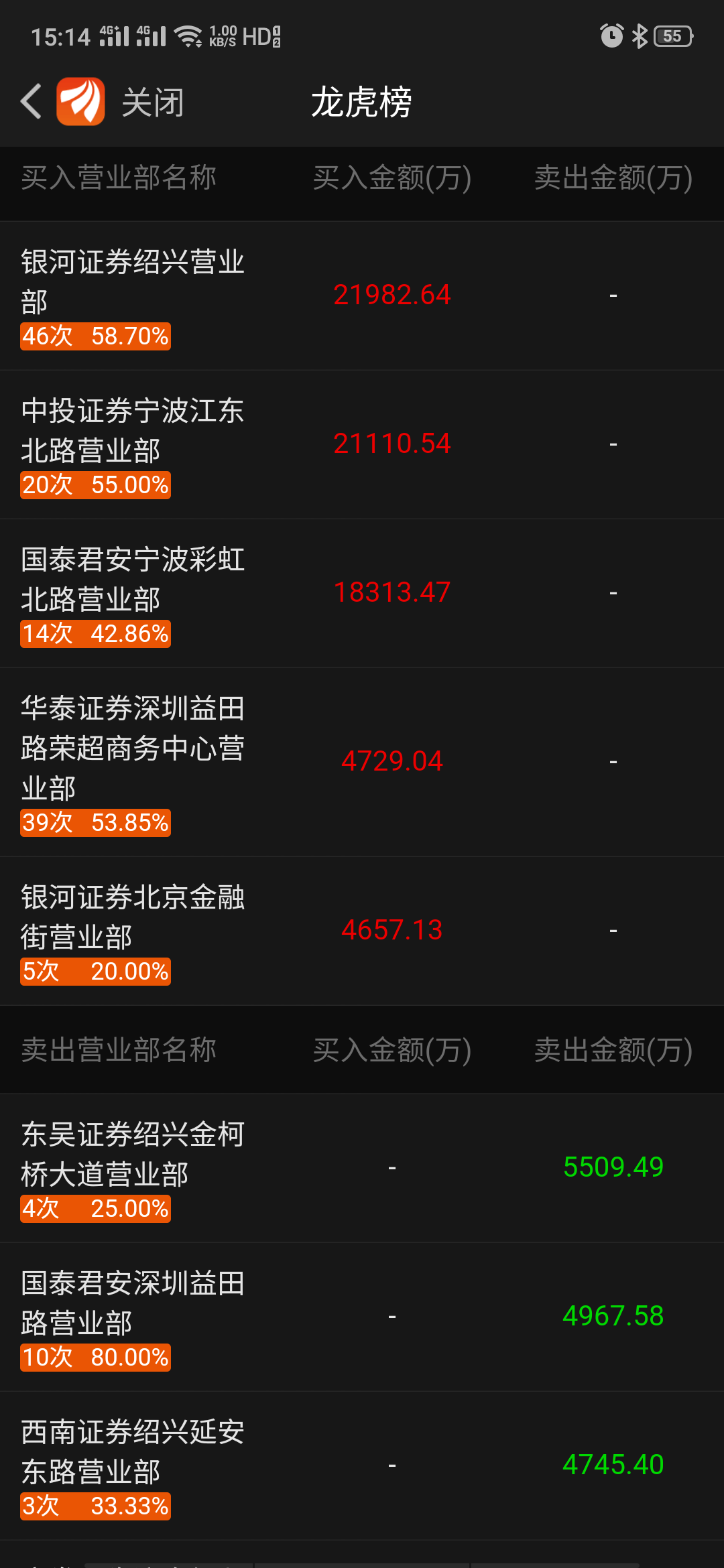Open the 国泰君安宁波彩虹北路营业部 row
This screenshot has width=724, height=1568.
click(x=362, y=593)
